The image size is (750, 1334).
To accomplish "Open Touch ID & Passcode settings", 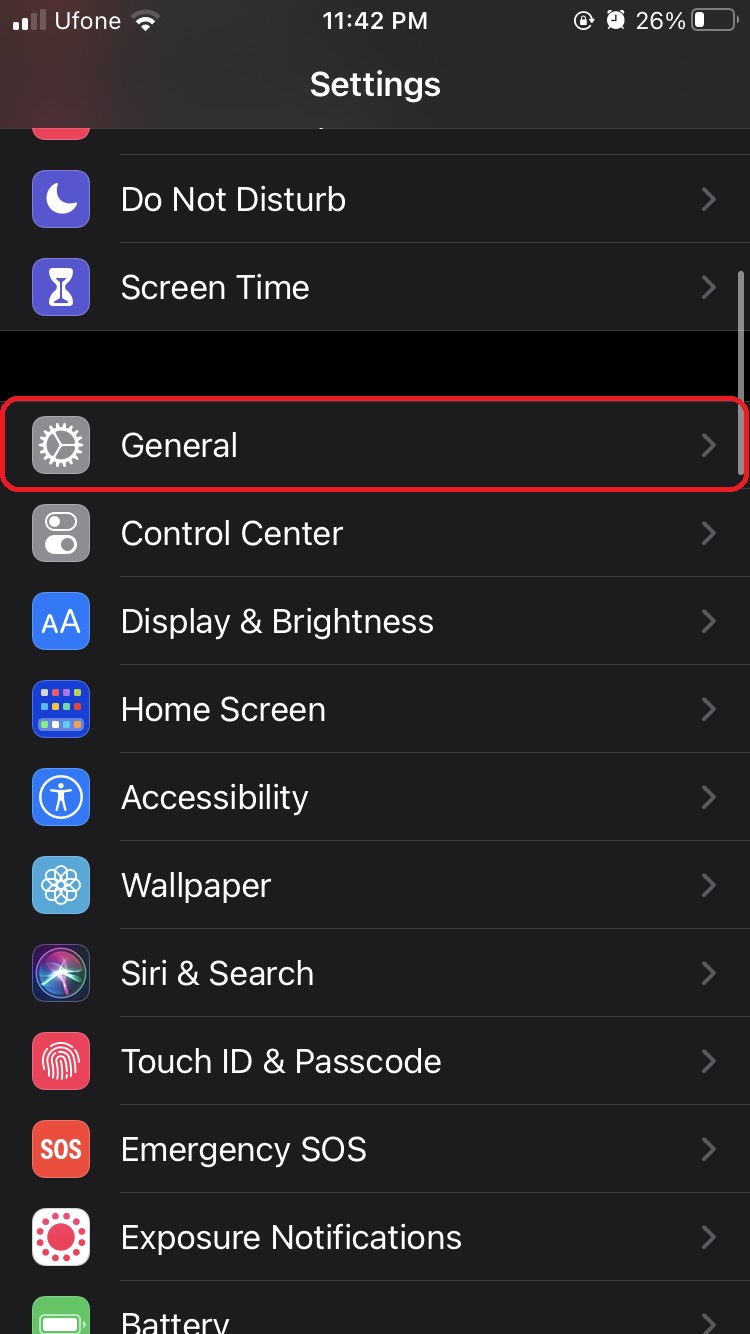I will tap(375, 1061).
